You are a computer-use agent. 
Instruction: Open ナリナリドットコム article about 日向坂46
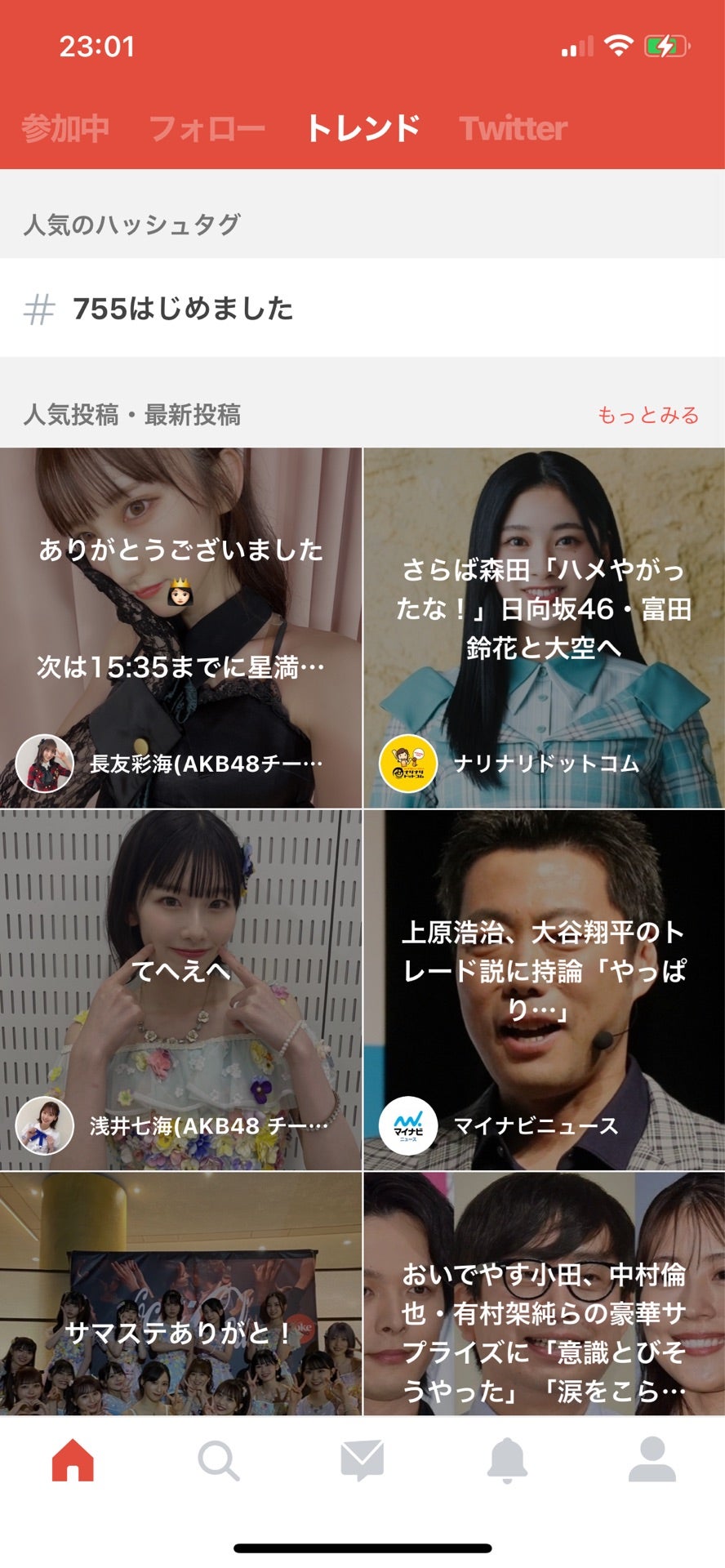click(x=544, y=627)
